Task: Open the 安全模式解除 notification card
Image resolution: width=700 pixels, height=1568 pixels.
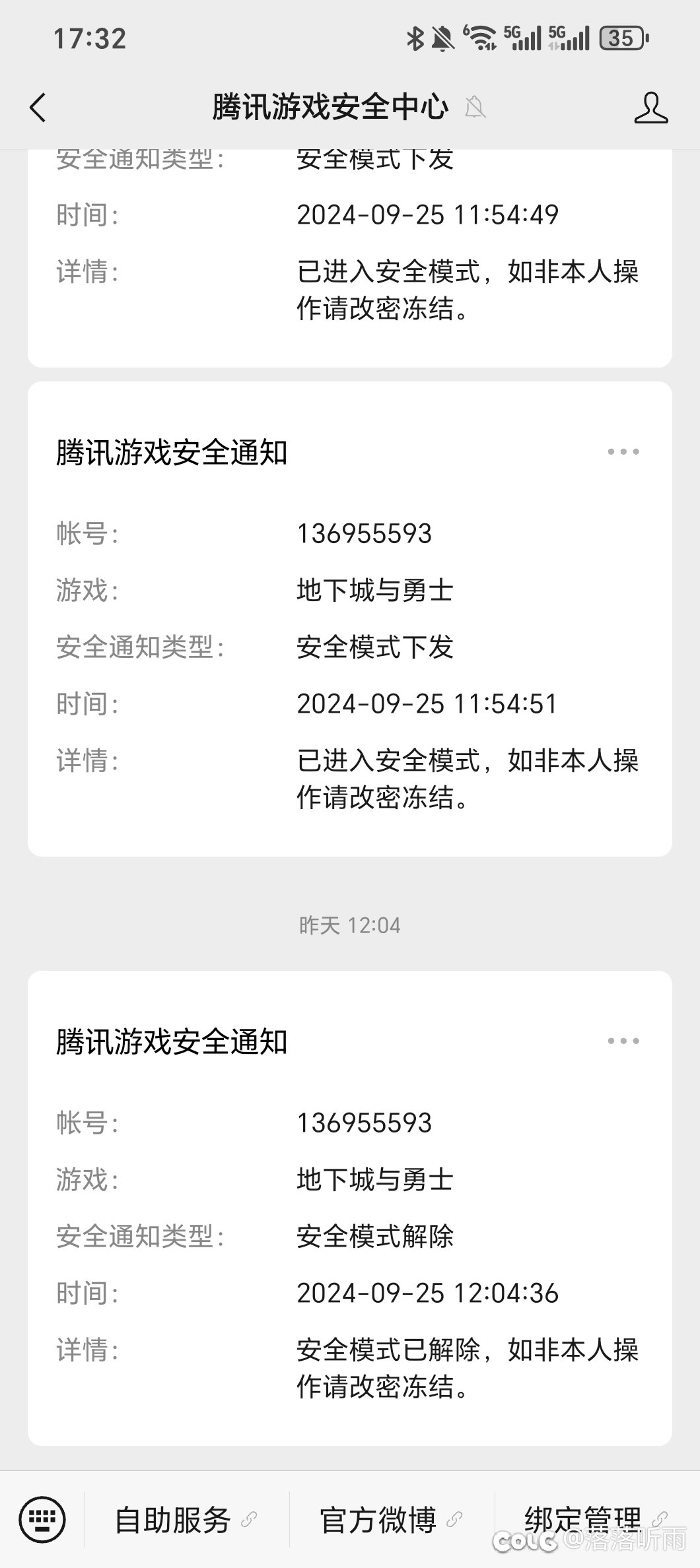Action: pyautogui.click(x=350, y=1208)
